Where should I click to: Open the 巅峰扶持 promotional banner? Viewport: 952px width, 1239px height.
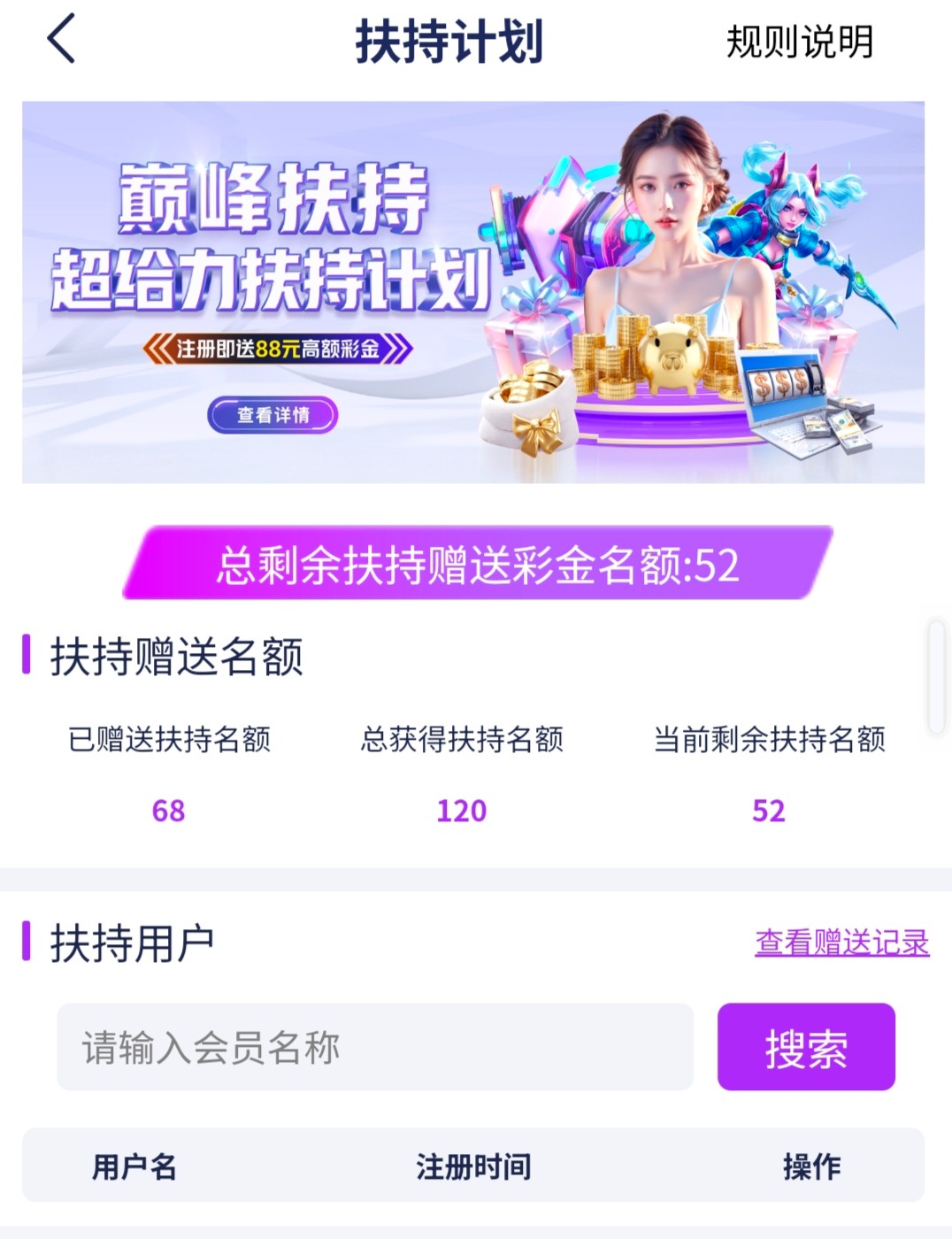pyautogui.click(x=473, y=292)
